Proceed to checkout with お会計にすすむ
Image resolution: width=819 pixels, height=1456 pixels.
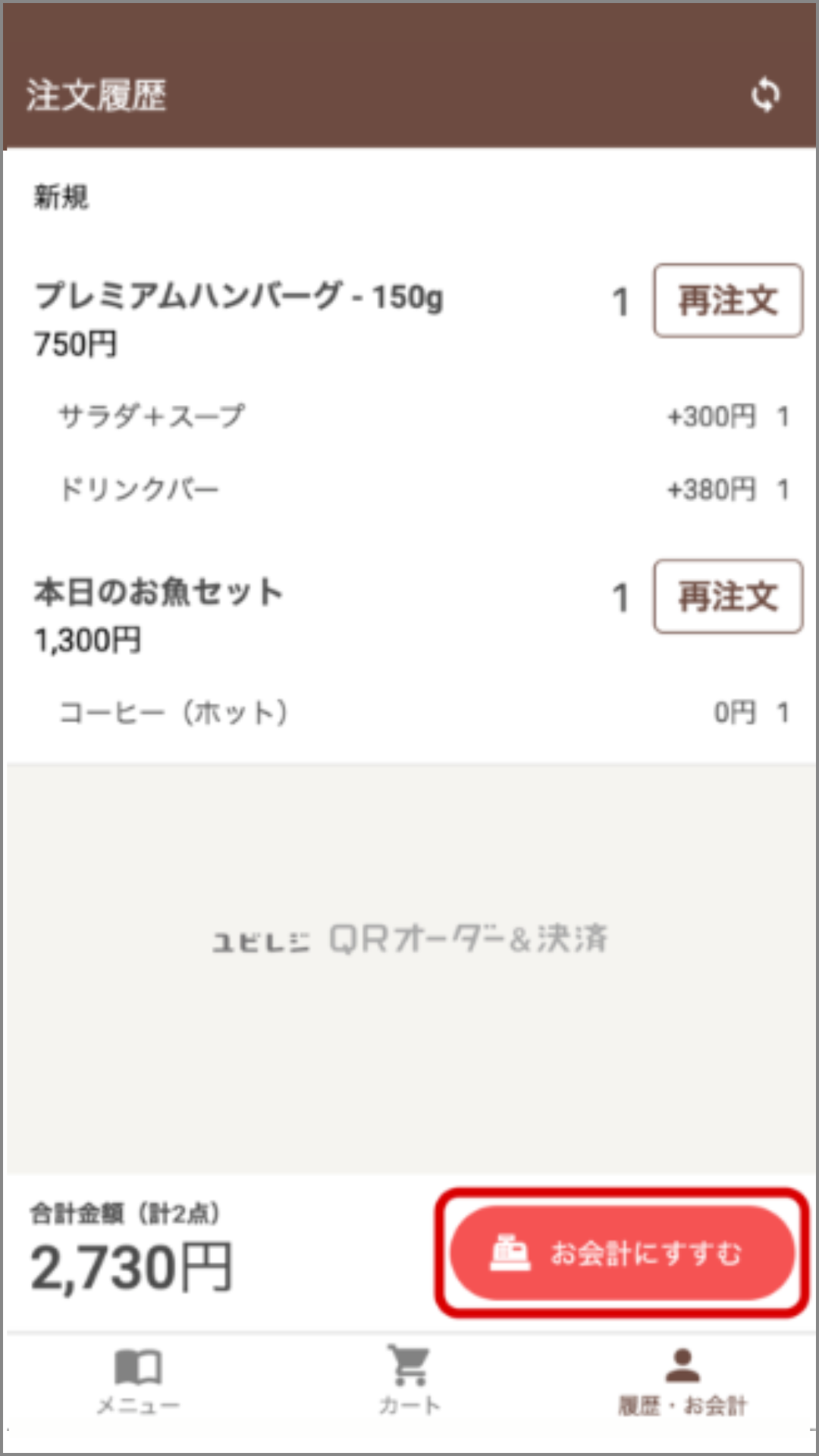click(x=622, y=1253)
